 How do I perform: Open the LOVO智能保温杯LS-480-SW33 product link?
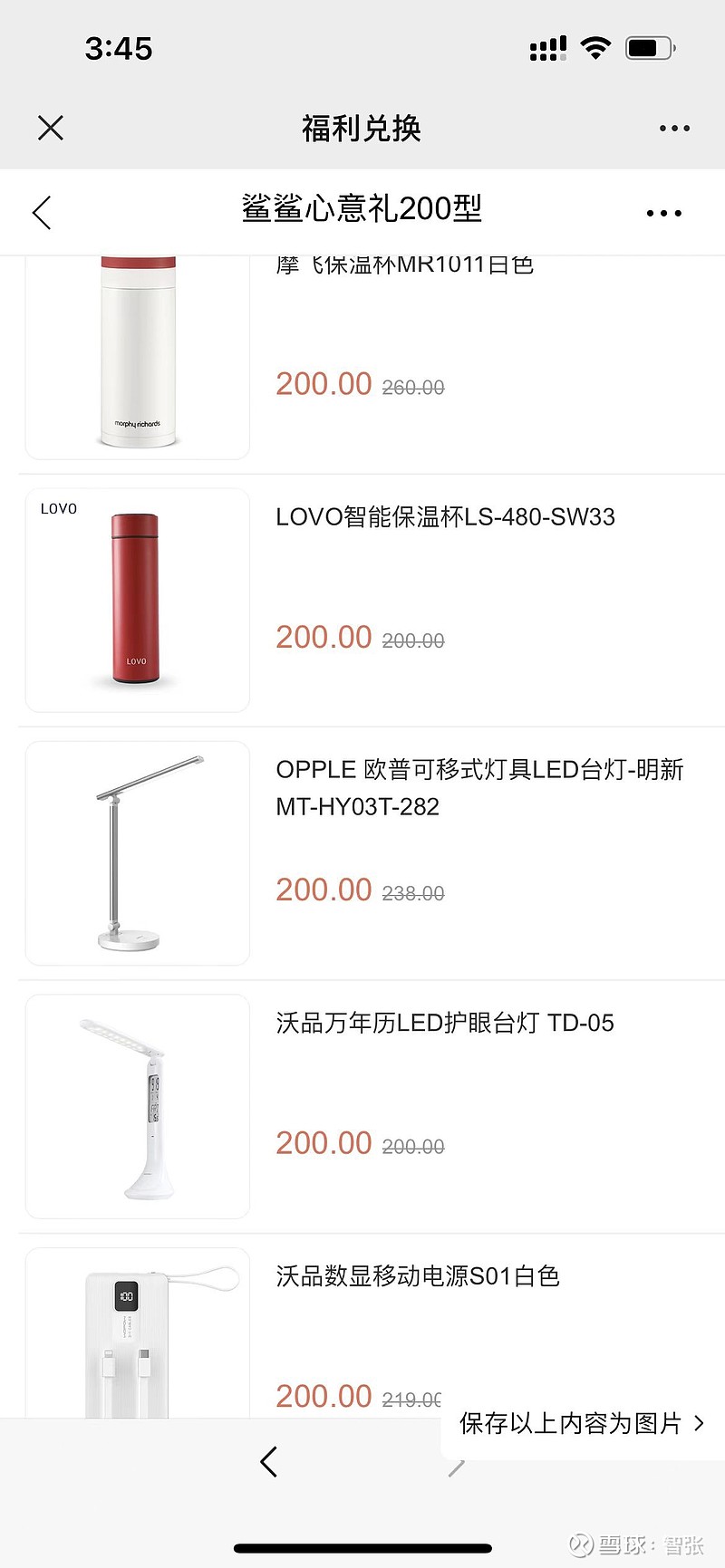[445, 516]
